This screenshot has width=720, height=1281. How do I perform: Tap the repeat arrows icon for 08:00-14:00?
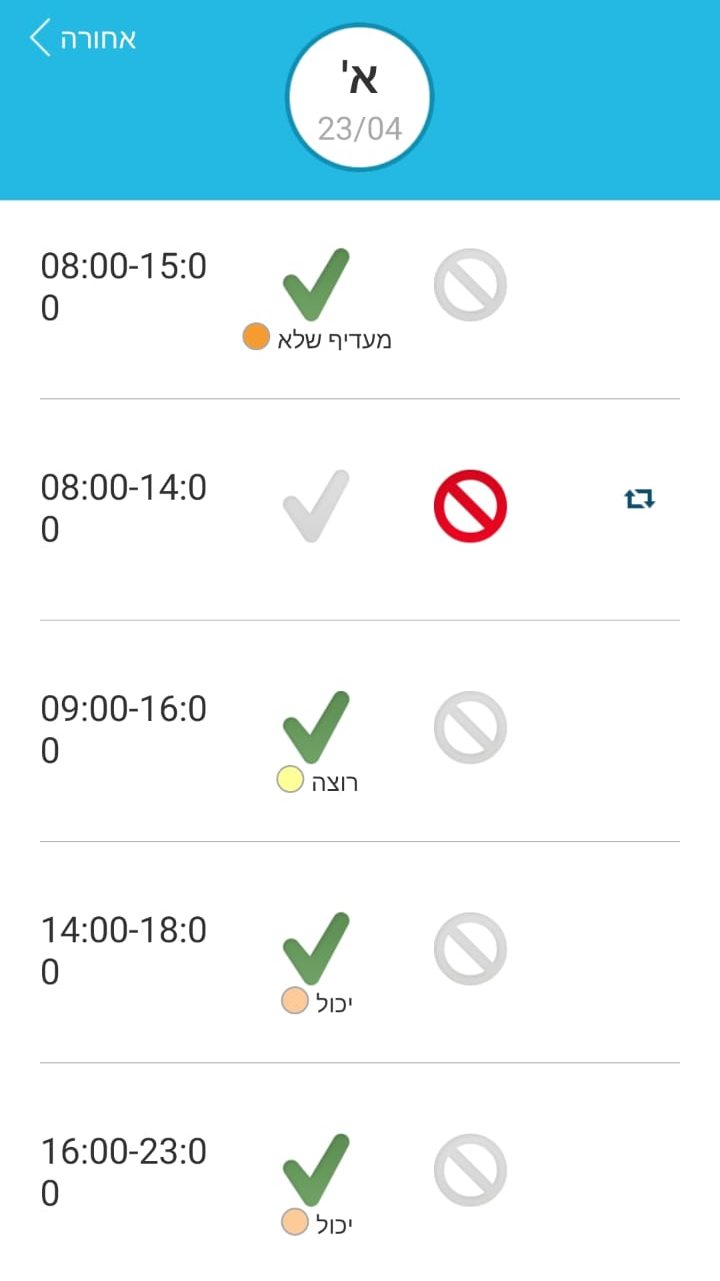click(639, 498)
